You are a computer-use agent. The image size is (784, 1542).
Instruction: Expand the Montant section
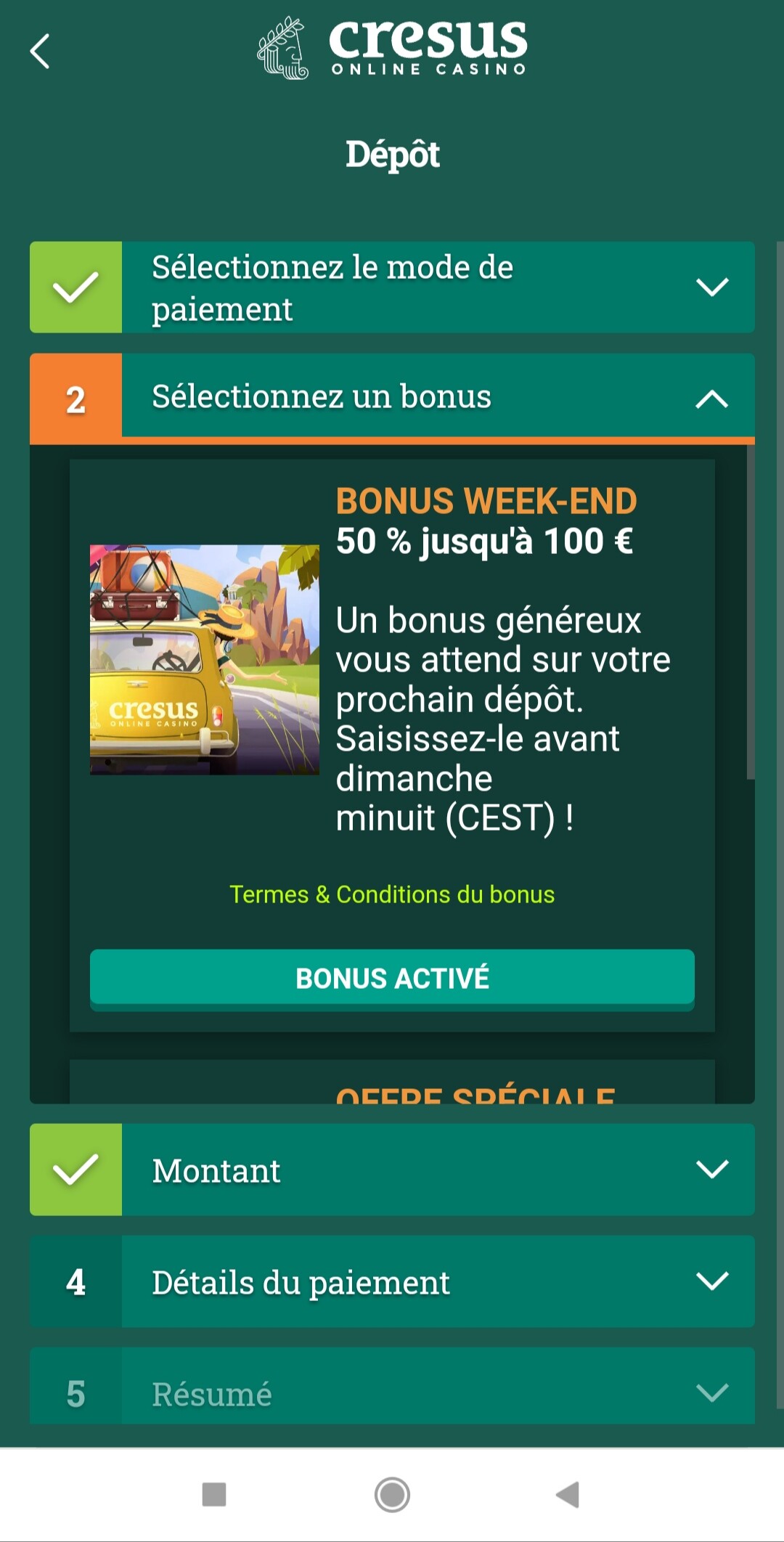tap(392, 1170)
